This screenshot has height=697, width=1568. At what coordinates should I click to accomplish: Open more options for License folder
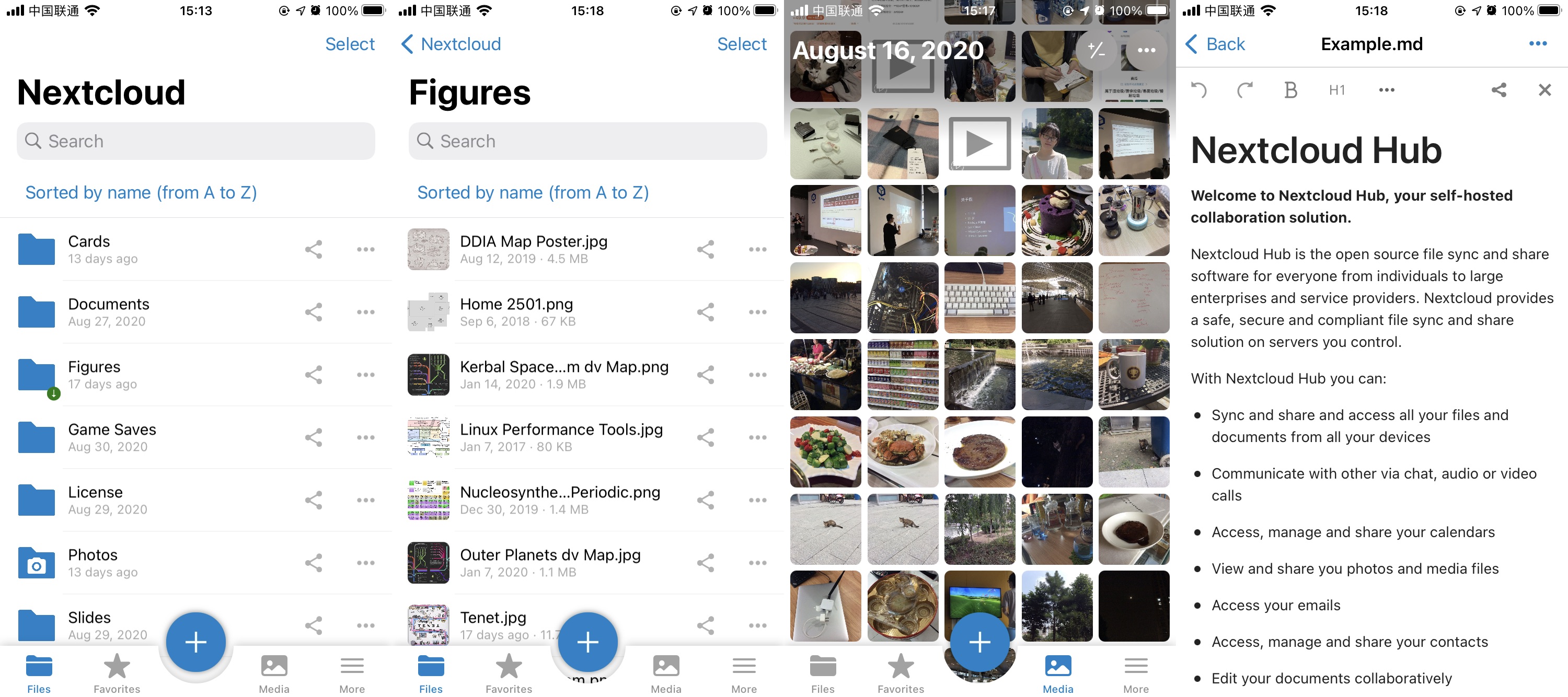pyautogui.click(x=365, y=500)
